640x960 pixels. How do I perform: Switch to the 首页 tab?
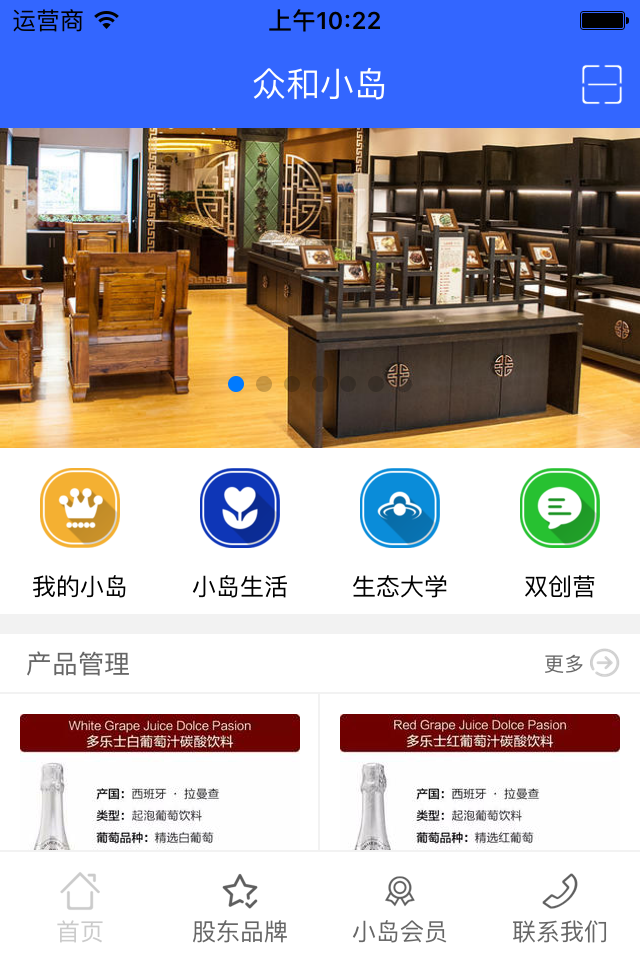80,907
